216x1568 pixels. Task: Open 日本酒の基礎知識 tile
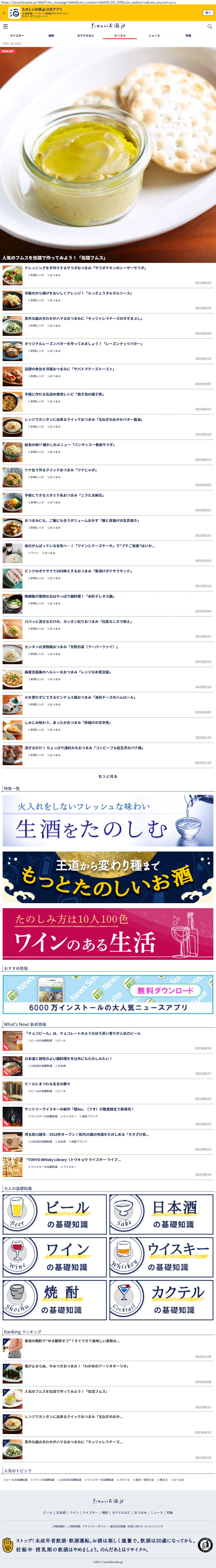click(x=161, y=1214)
